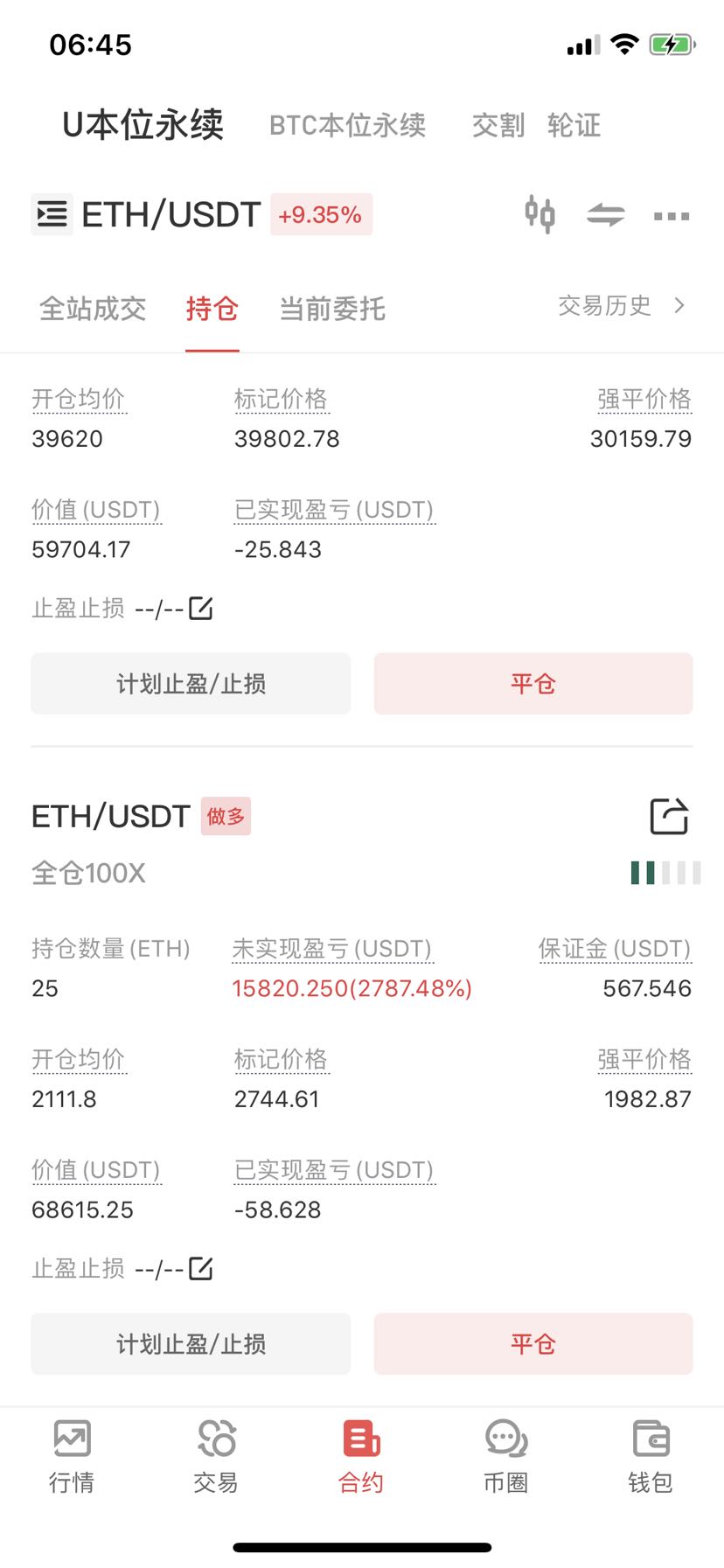Open the 当前委托 tab

pos(332,308)
